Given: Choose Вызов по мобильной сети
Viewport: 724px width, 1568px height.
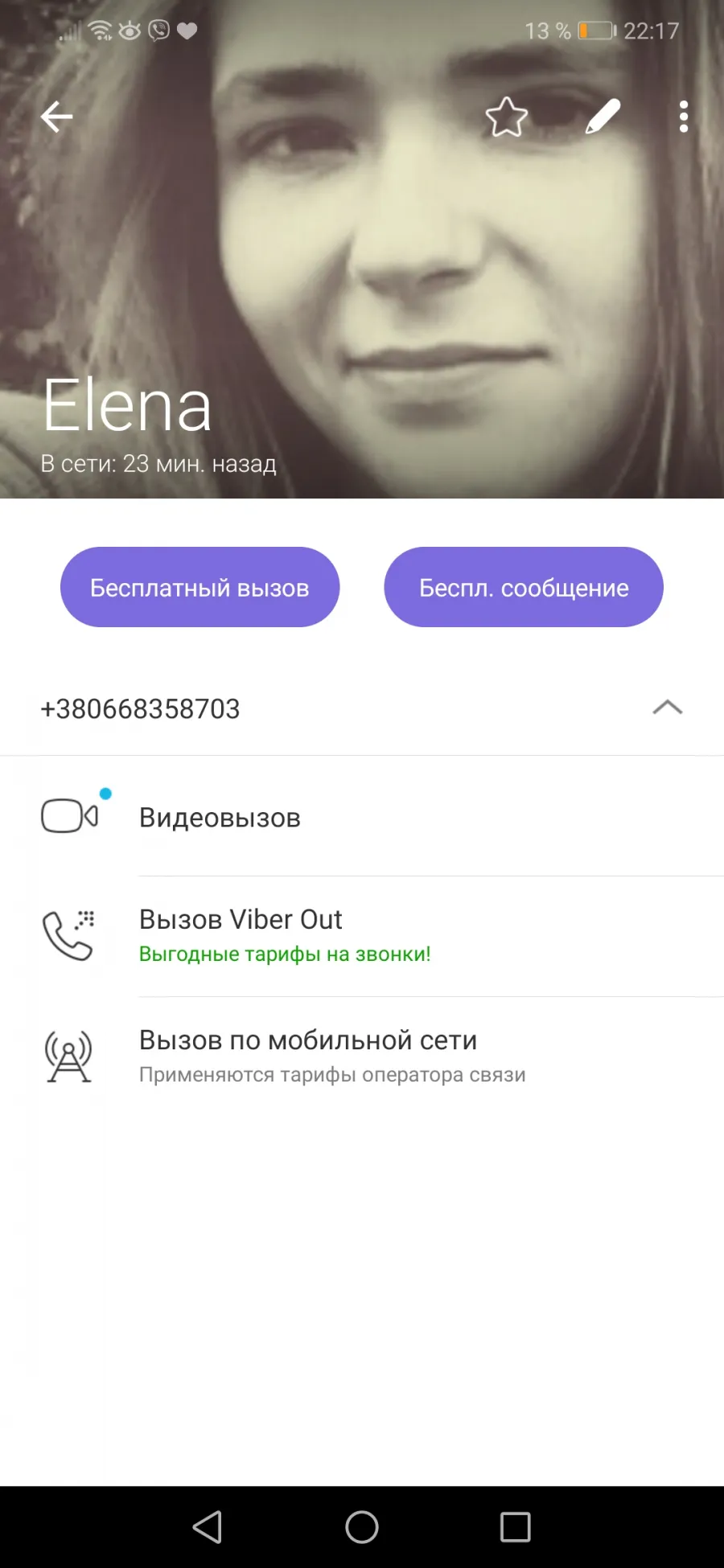Looking at the screenshot, I should pyautogui.click(x=362, y=1057).
